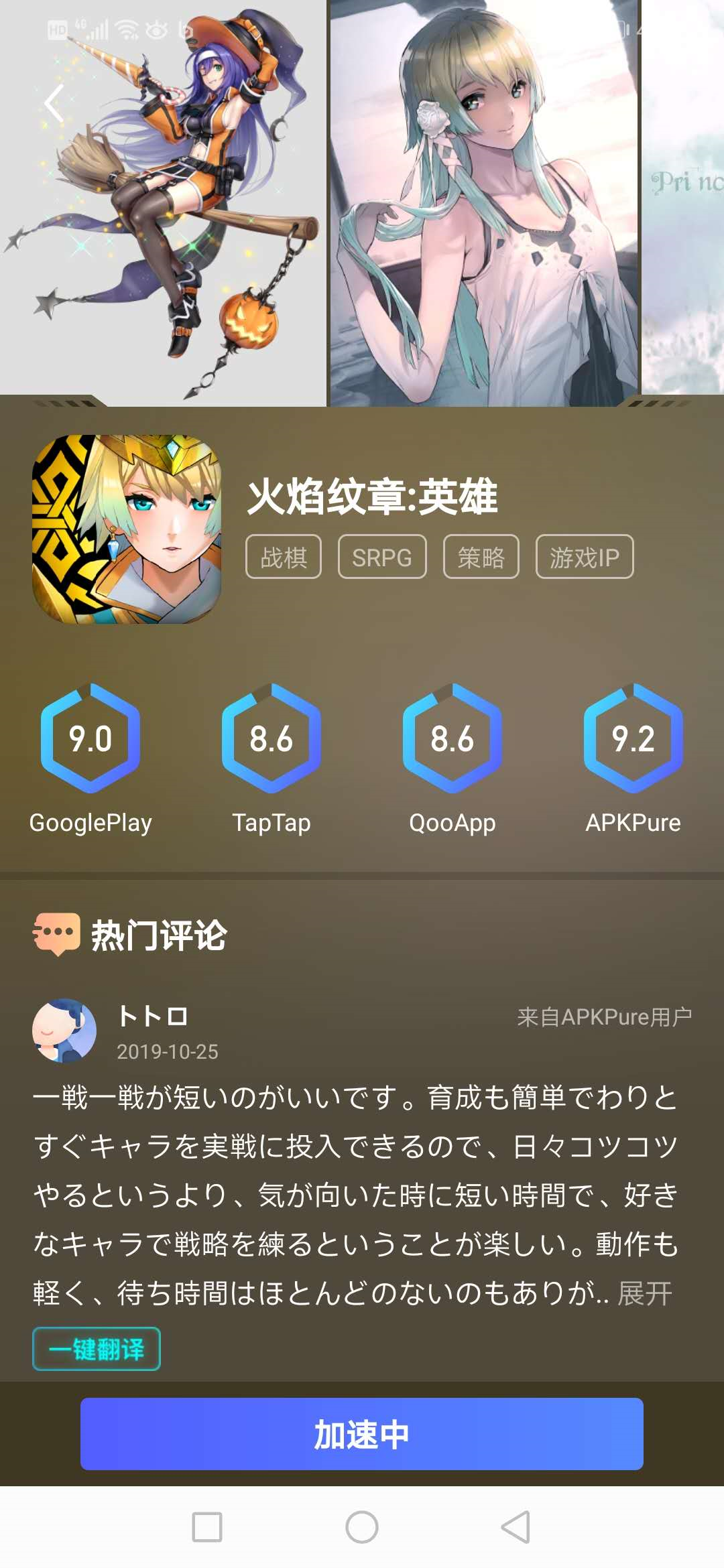
Task: Translate the review with 一键翻译
Action: 97,1349
